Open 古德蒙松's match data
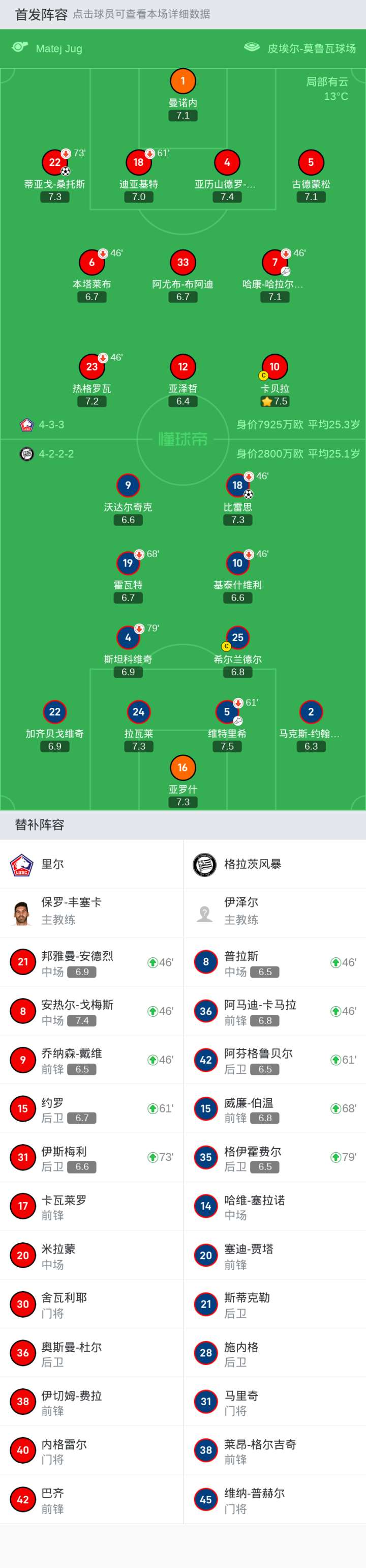 [x=311, y=162]
